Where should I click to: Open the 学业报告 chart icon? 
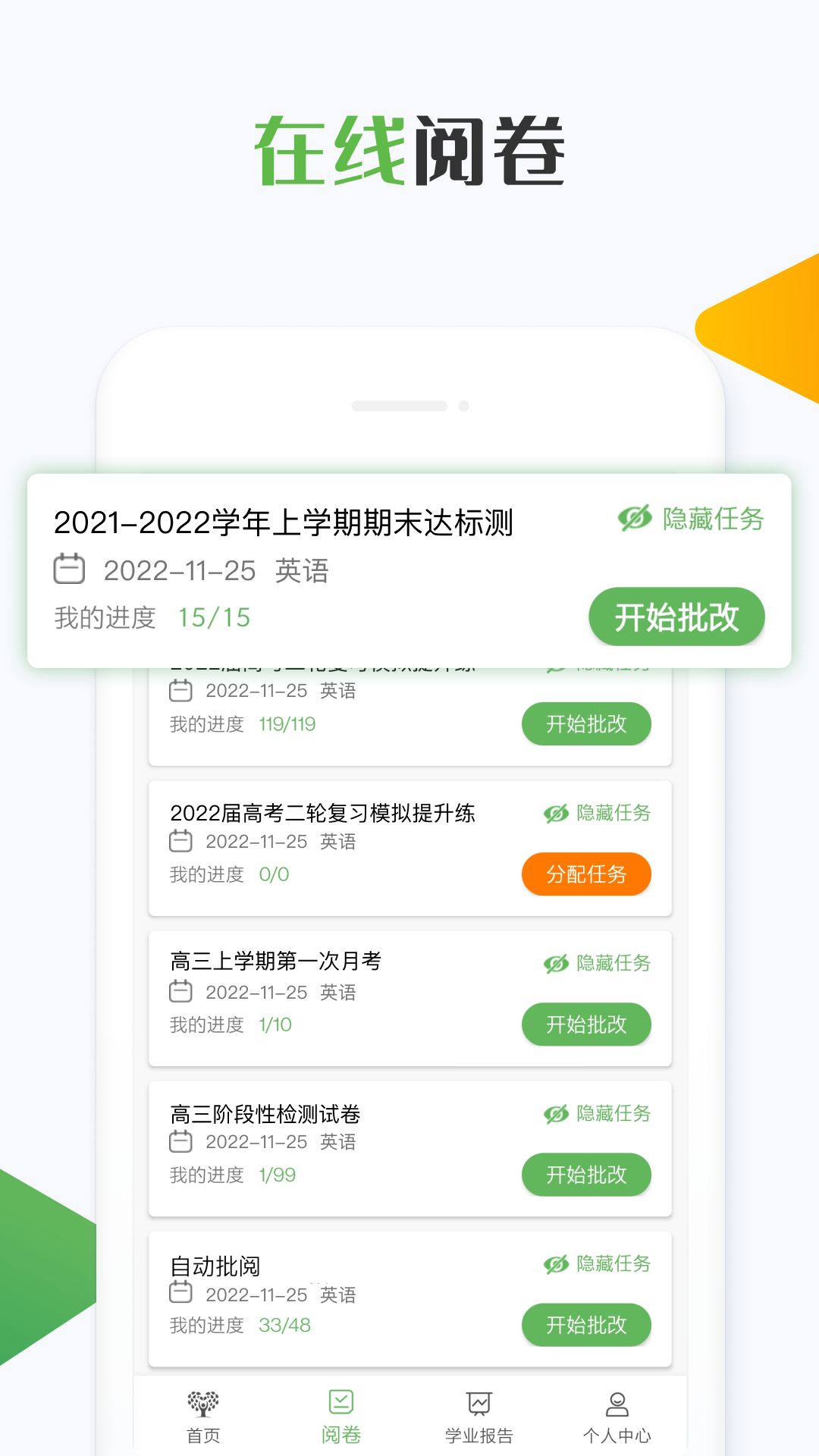point(478,1403)
